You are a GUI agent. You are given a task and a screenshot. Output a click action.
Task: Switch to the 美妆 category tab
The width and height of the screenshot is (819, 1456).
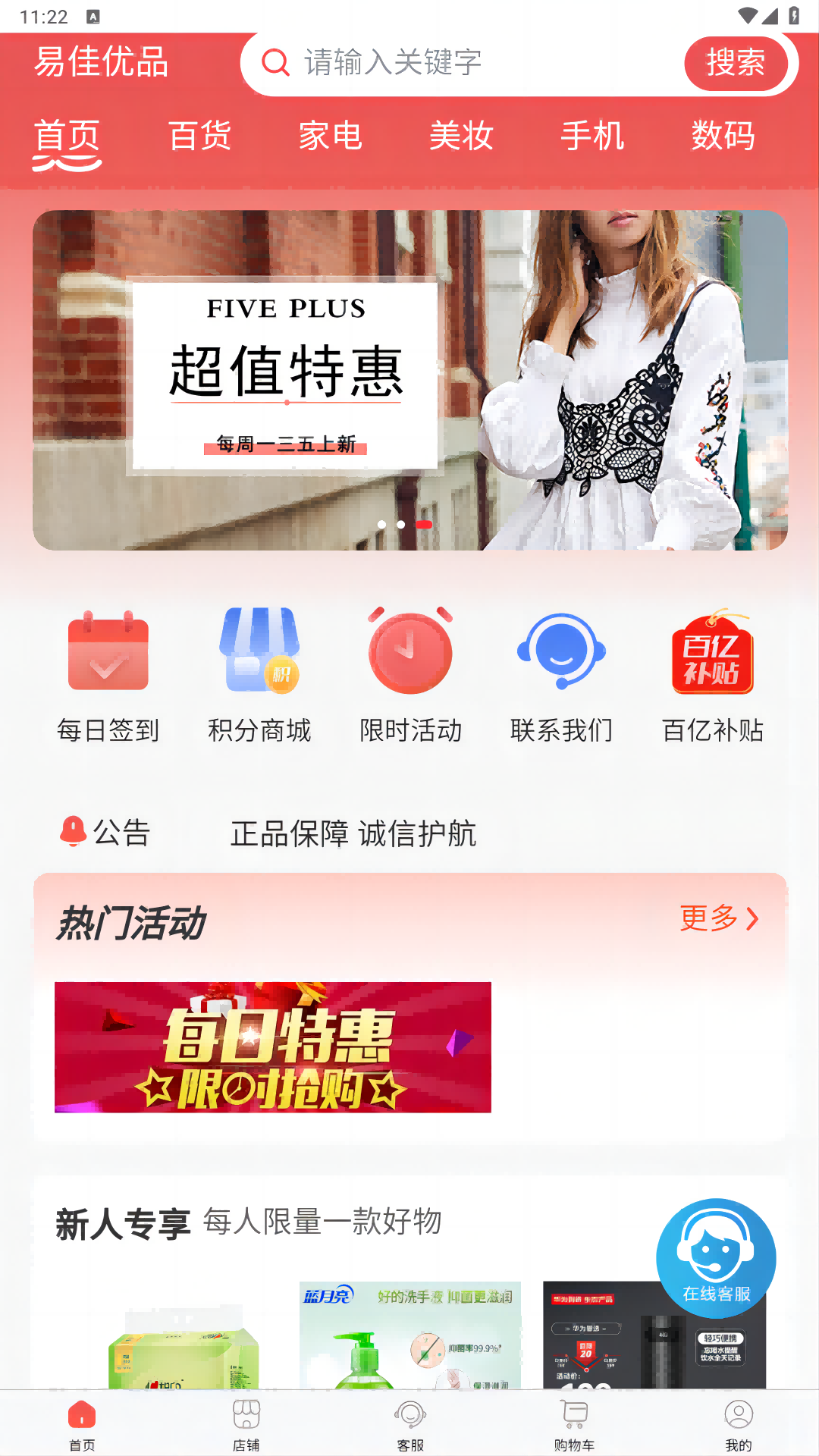click(460, 137)
